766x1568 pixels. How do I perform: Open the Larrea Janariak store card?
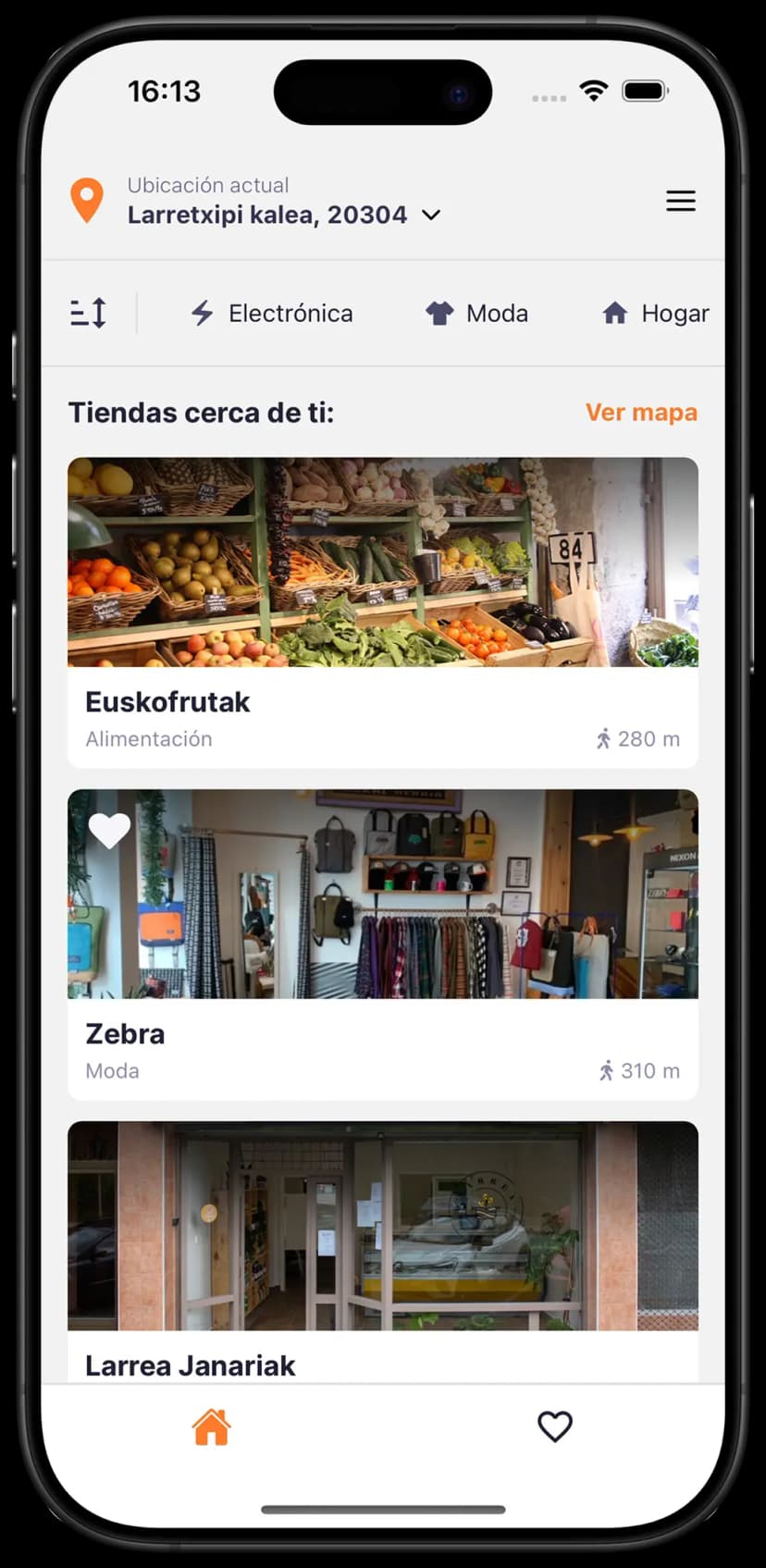(382, 1249)
